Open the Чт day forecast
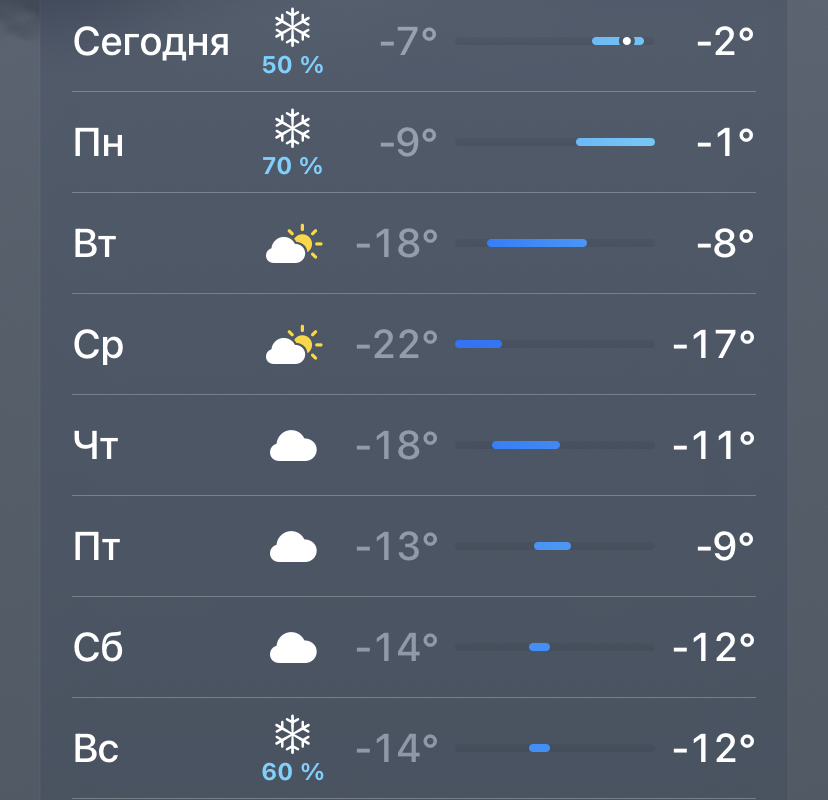 (413, 446)
